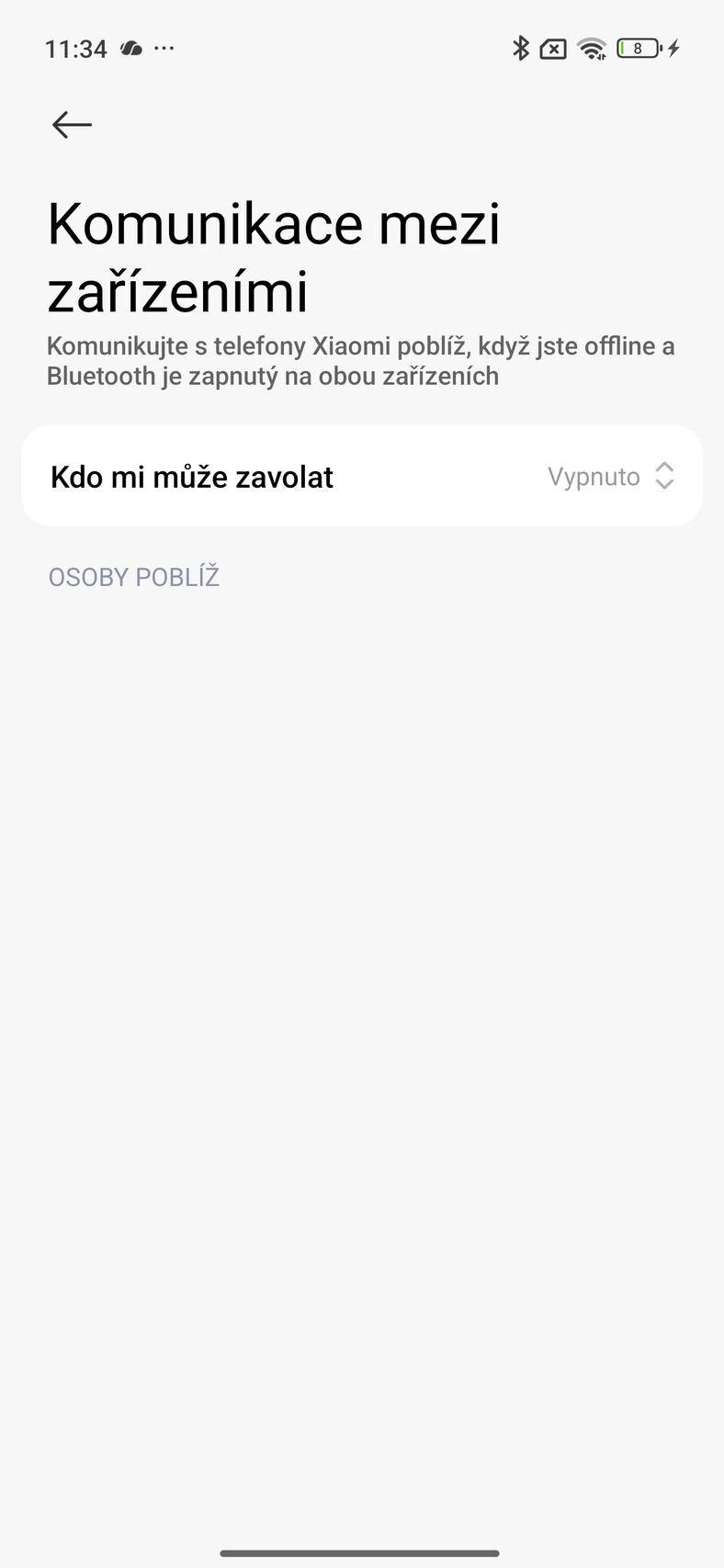Image resolution: width=724 pixels, height=1568 pixels.
Task: Tap the weather cloud icon in status bar
Action: tap(130, 48)
